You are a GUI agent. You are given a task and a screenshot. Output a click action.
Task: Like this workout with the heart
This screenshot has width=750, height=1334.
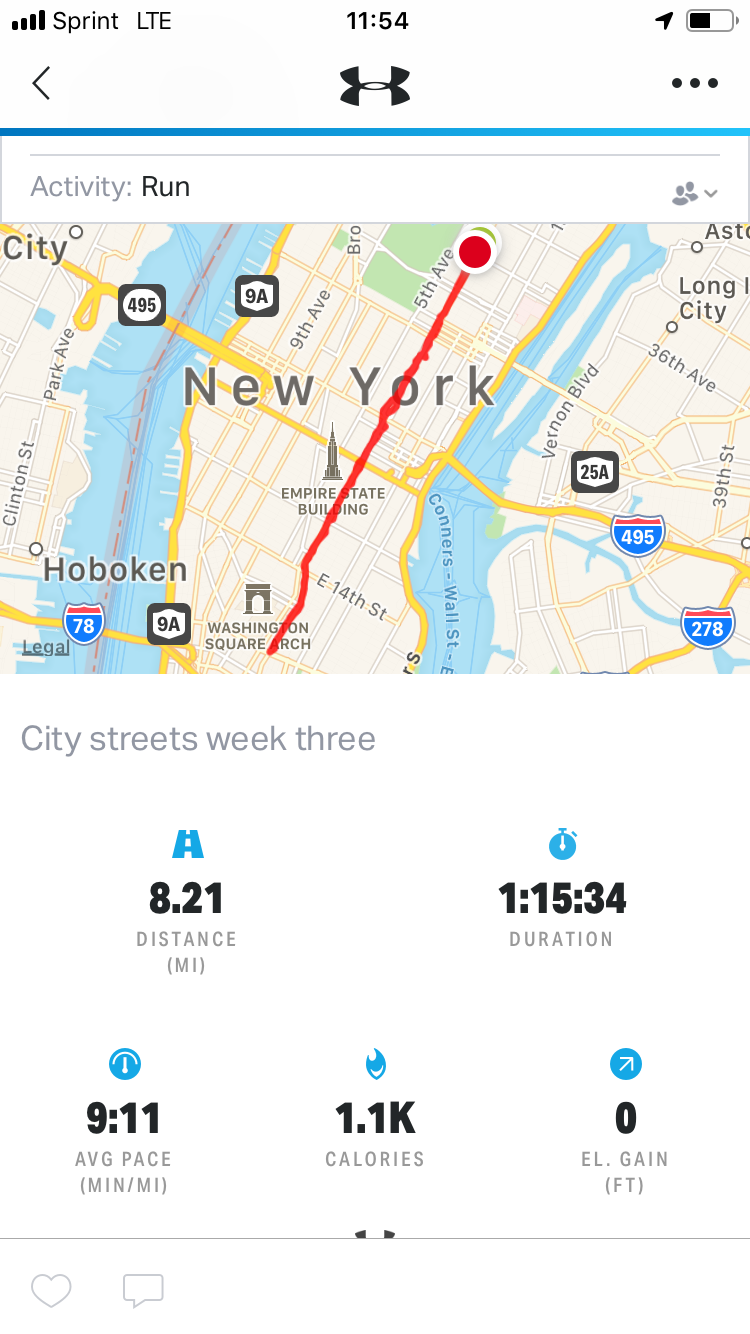click(51, 1290)
